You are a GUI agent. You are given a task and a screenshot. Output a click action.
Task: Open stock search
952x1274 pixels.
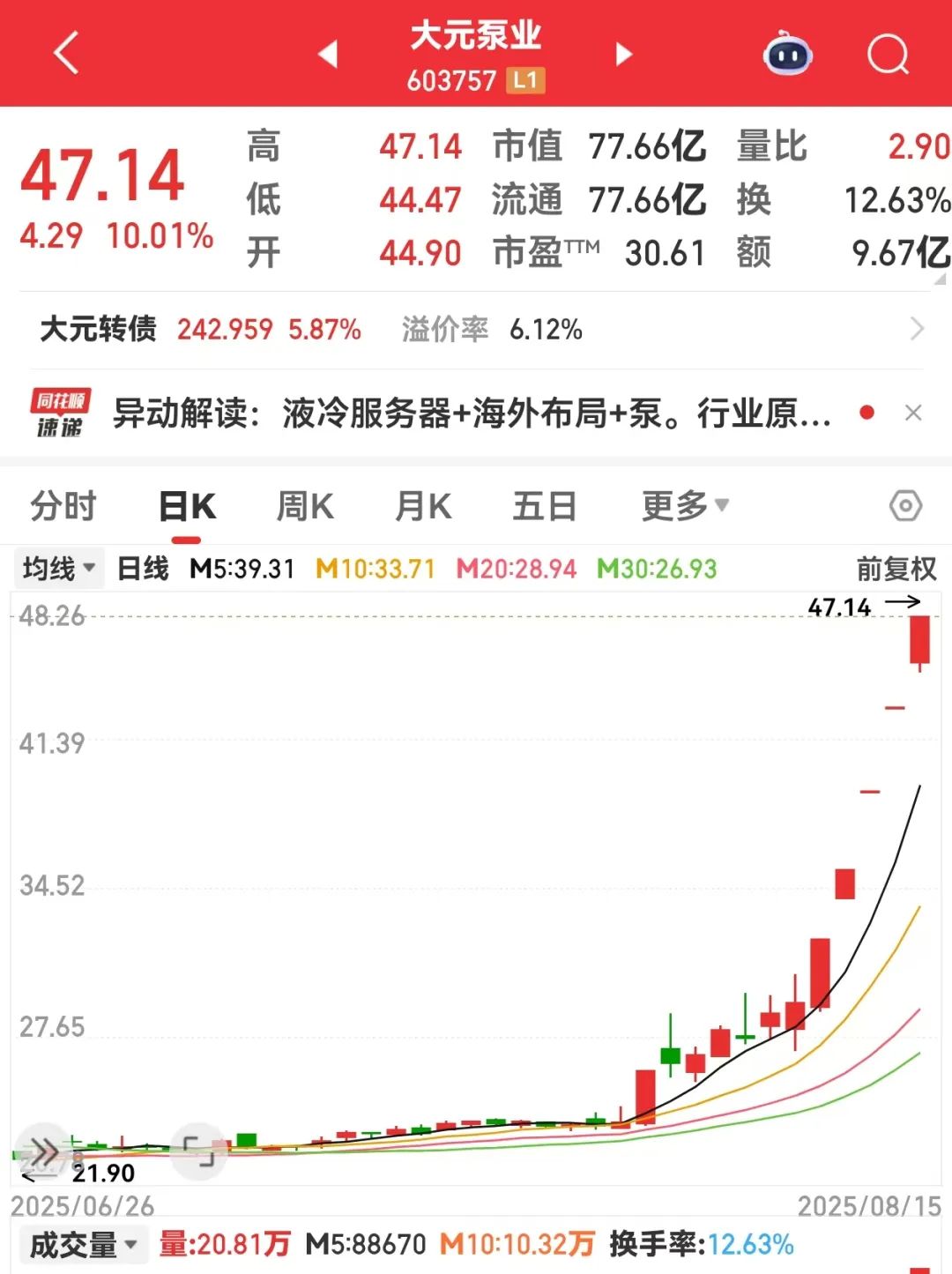point(887,55)
